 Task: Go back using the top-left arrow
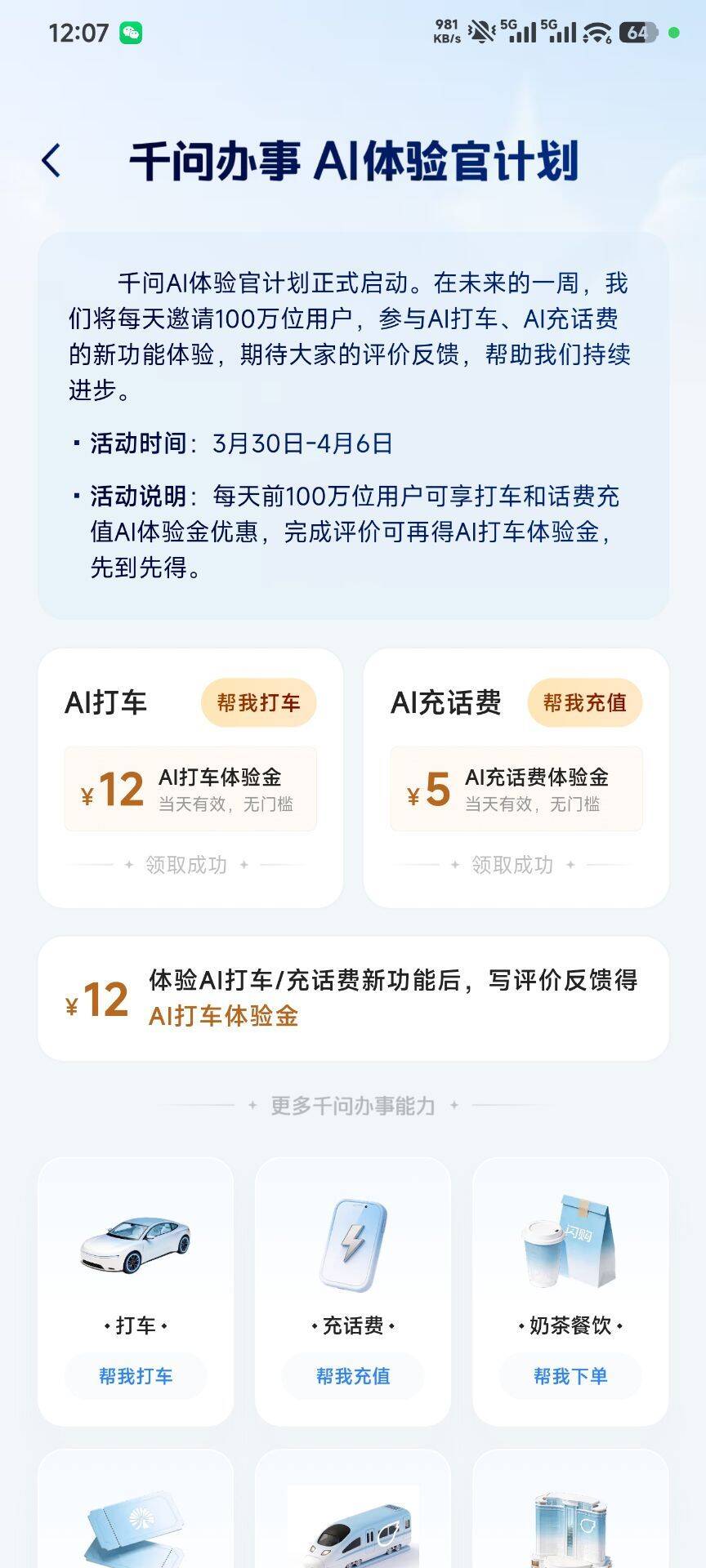pos(51,160)
